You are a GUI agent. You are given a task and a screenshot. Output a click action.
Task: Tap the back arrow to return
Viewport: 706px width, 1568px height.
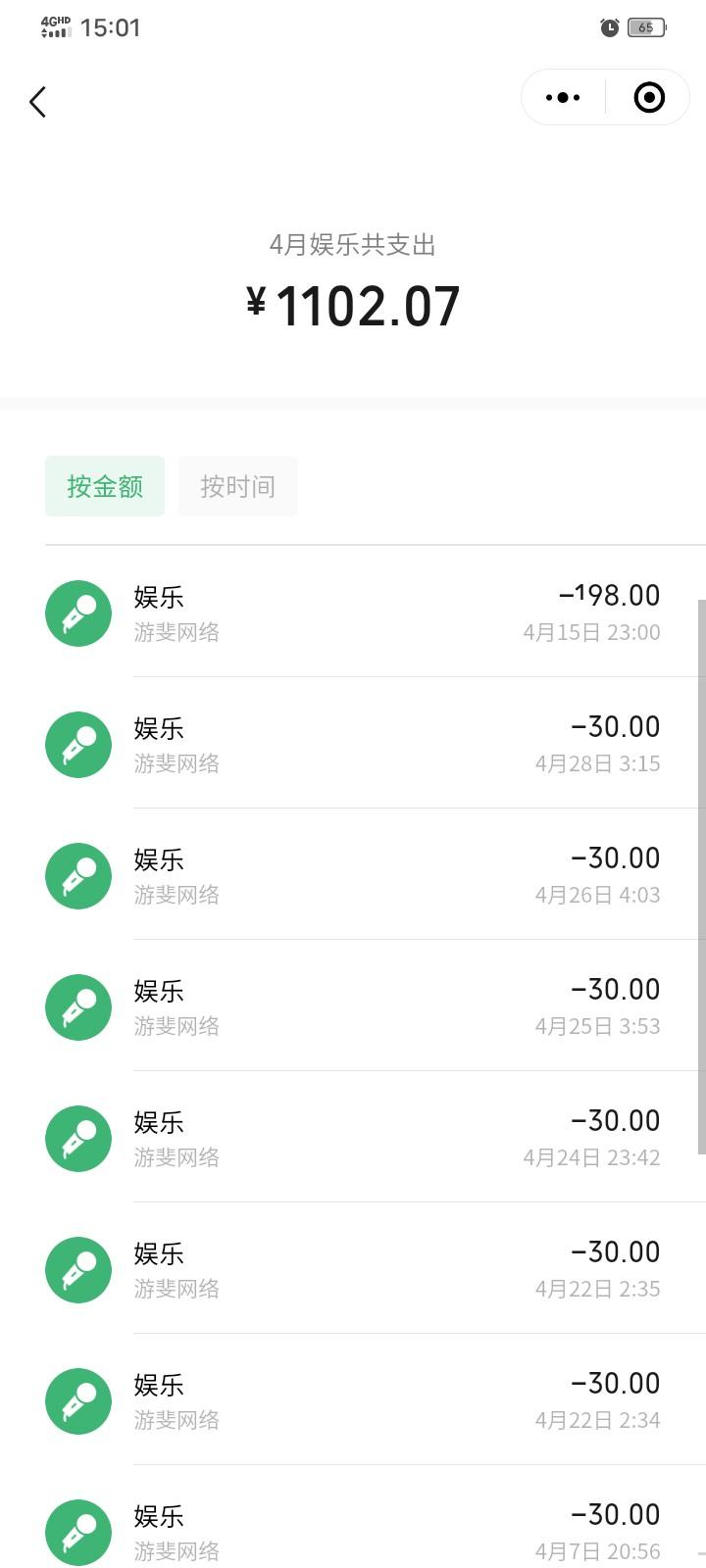pyautogui.click(x=37, y=101)
